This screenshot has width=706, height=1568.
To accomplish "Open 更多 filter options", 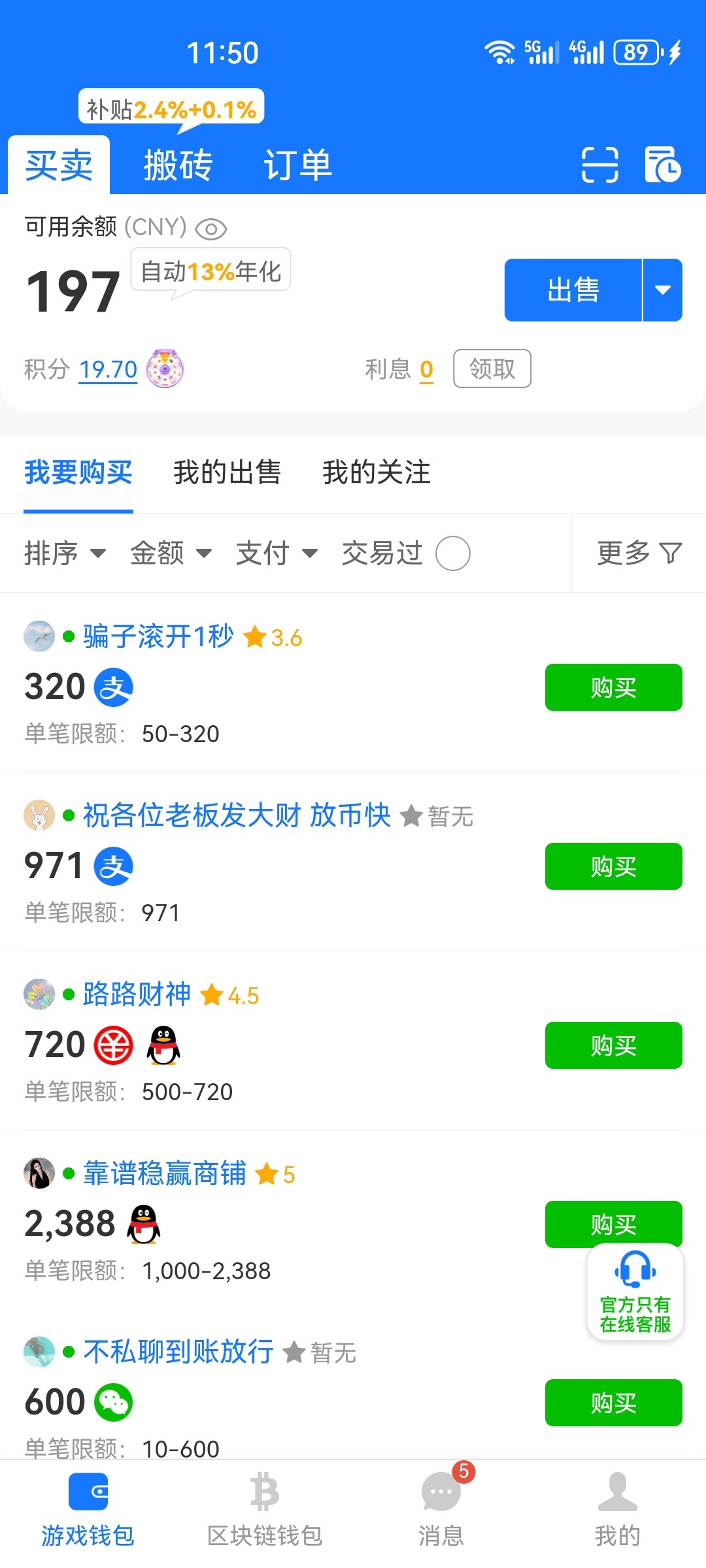I will click(639, 553).
